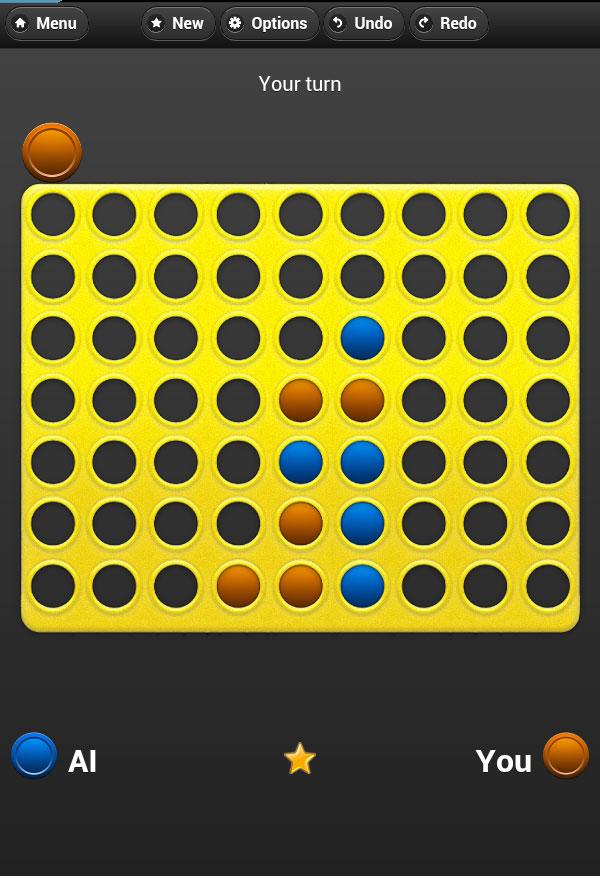600x876 pixels.
Task: Open the Options settings
Action: (268, 23)
